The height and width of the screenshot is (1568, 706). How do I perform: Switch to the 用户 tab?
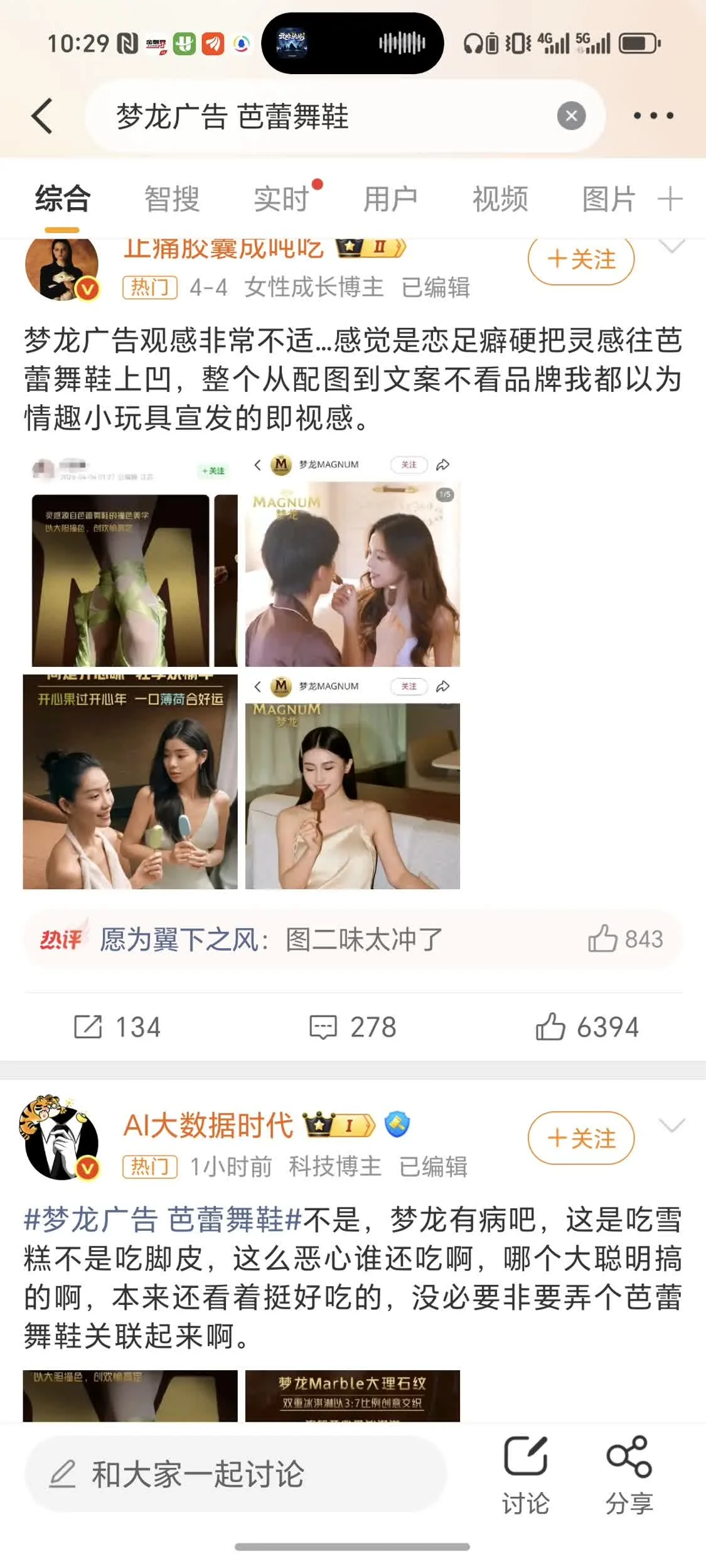click(390, 200)
